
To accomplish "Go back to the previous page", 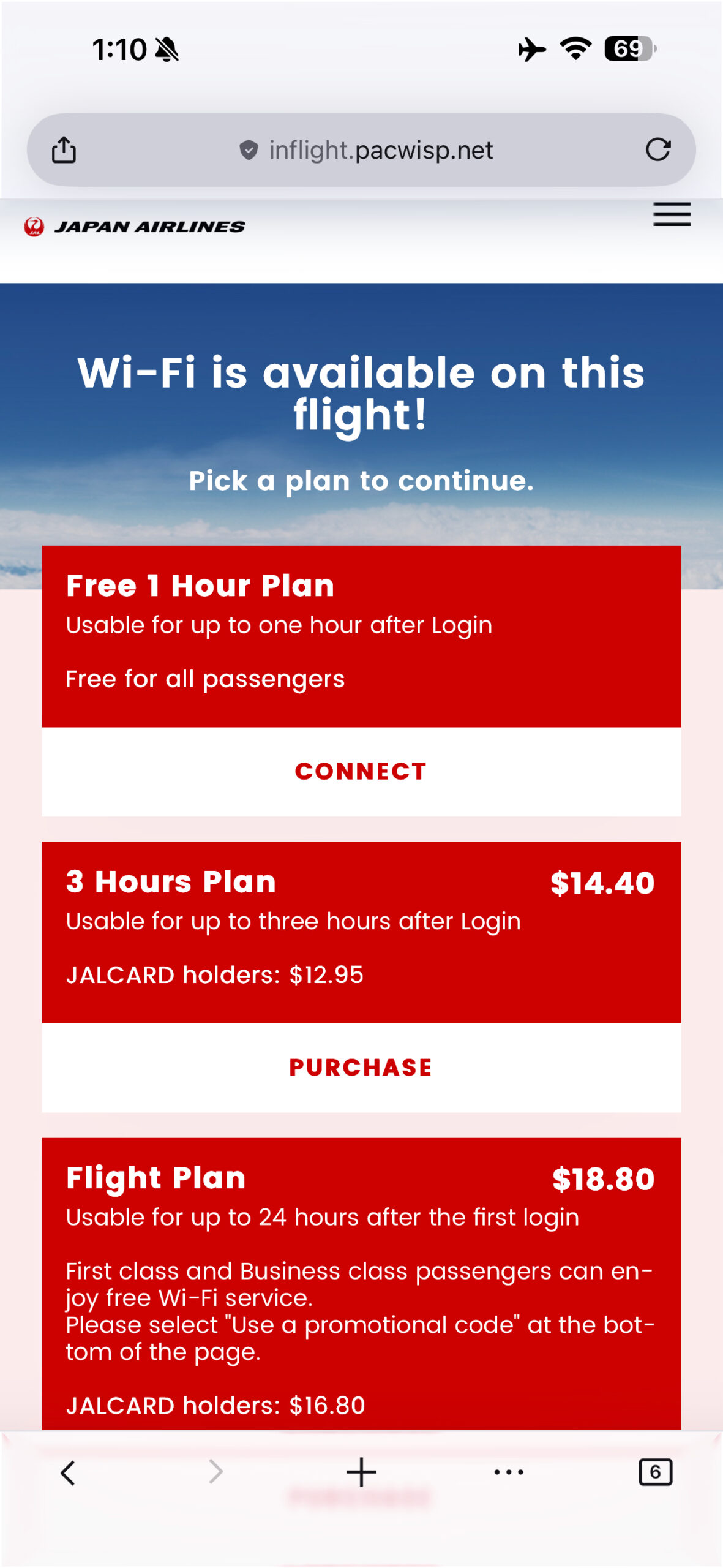I will click(68, 1473).
